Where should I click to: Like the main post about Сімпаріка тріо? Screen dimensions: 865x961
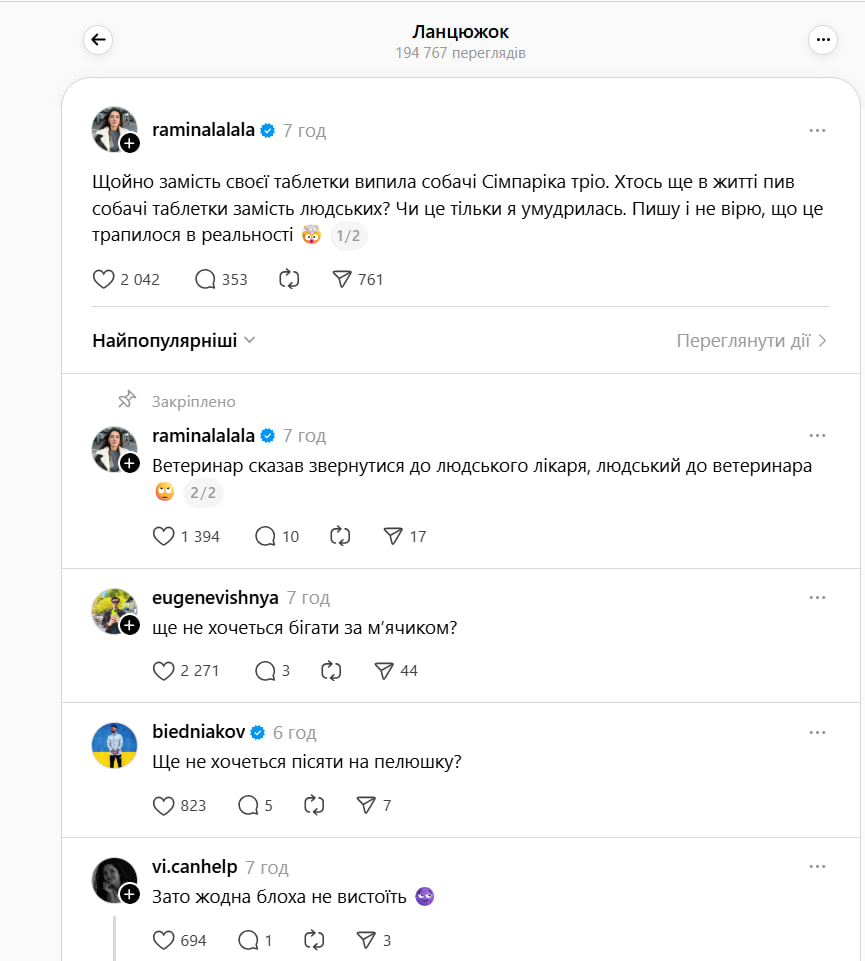(103, 280)
